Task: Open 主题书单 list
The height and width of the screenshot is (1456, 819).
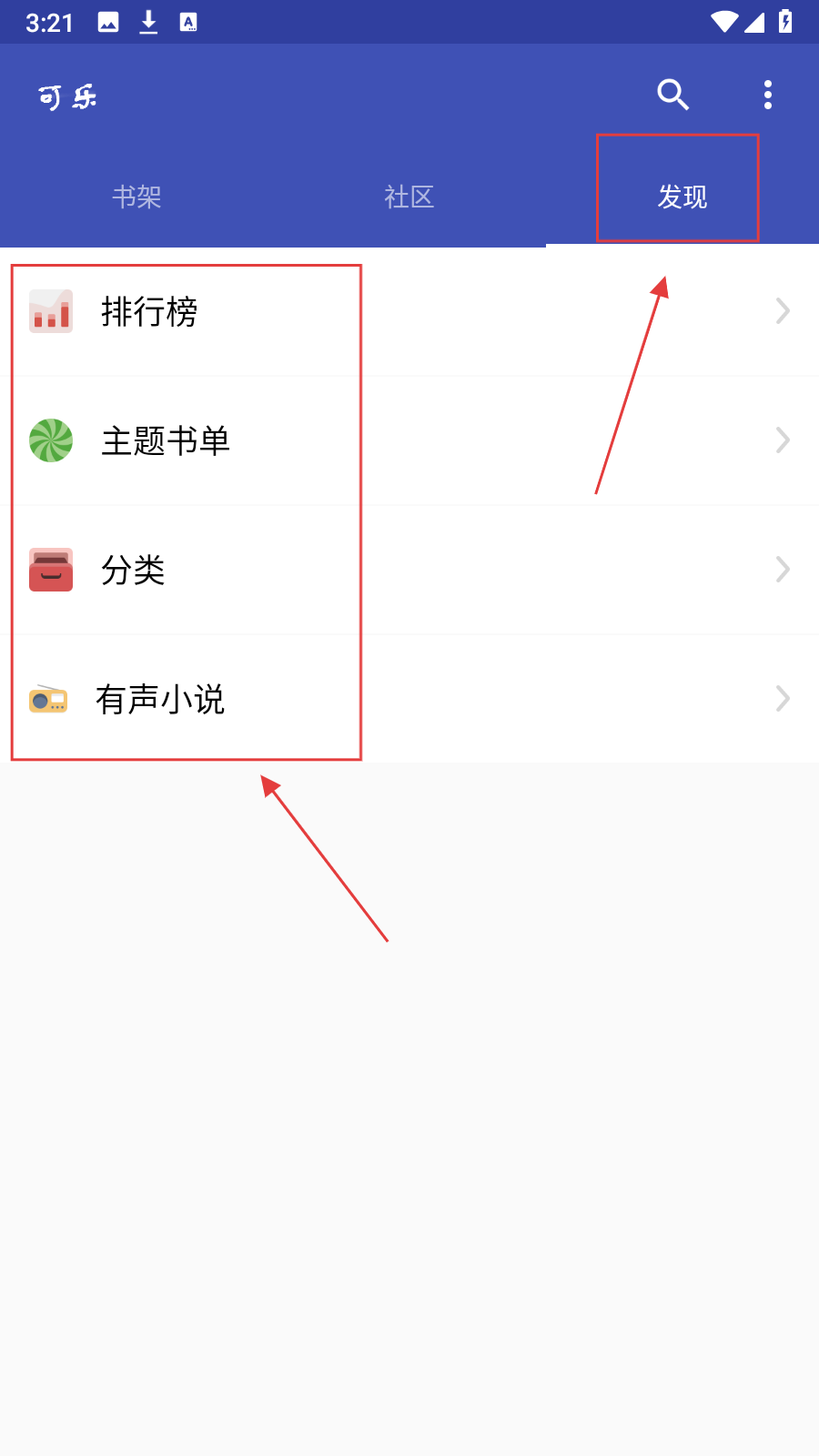Action: [409, 440]
